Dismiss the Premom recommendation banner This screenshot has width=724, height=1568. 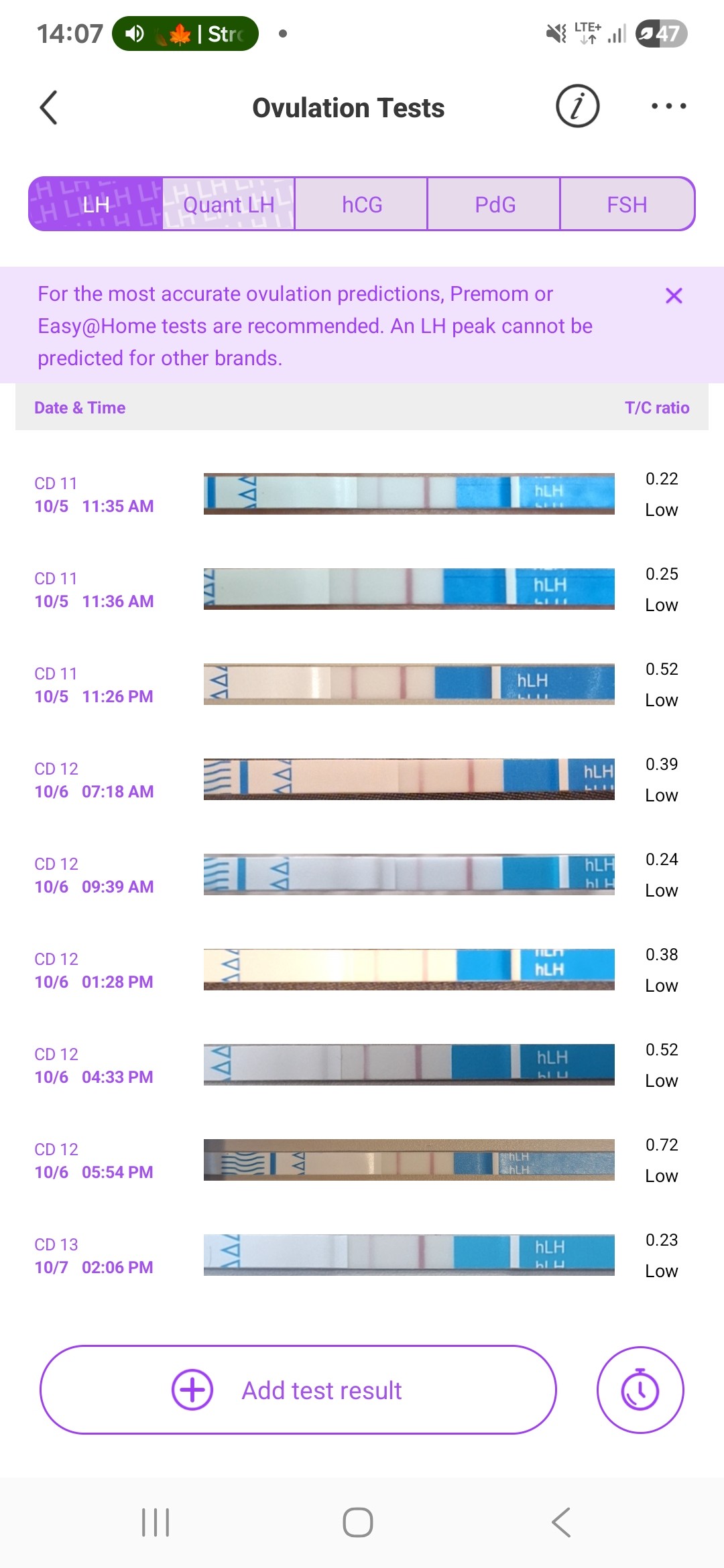coord(674,296)
